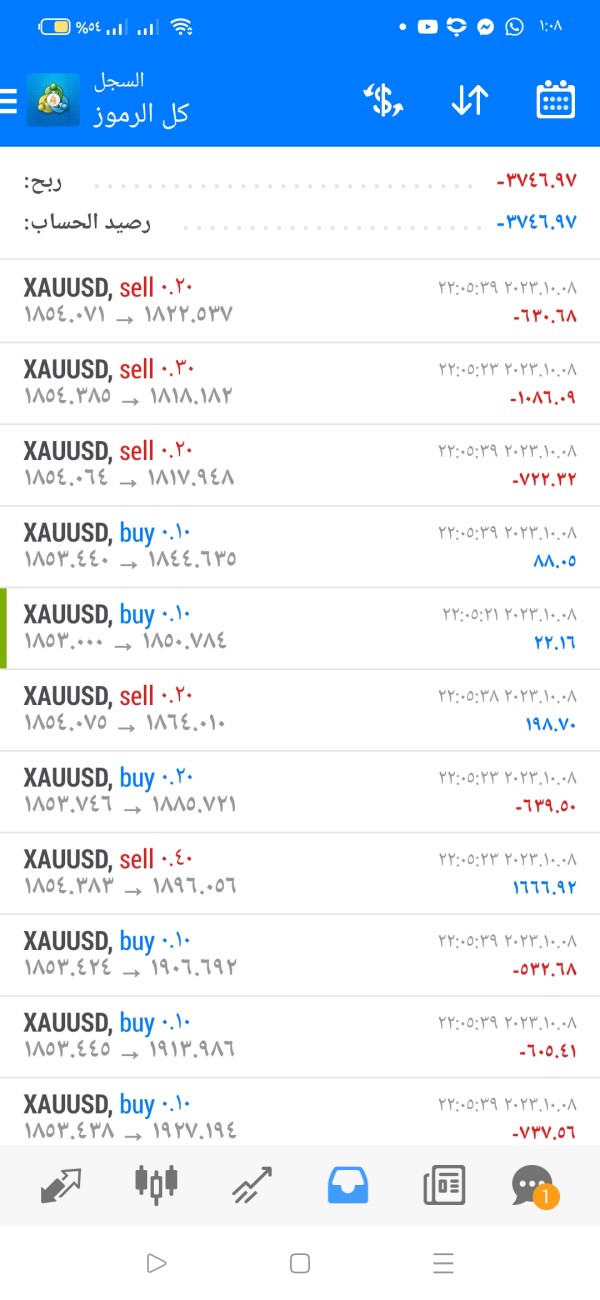Open the XAUUSD sell trade with loss -630.68

click(x=300, y=301)
